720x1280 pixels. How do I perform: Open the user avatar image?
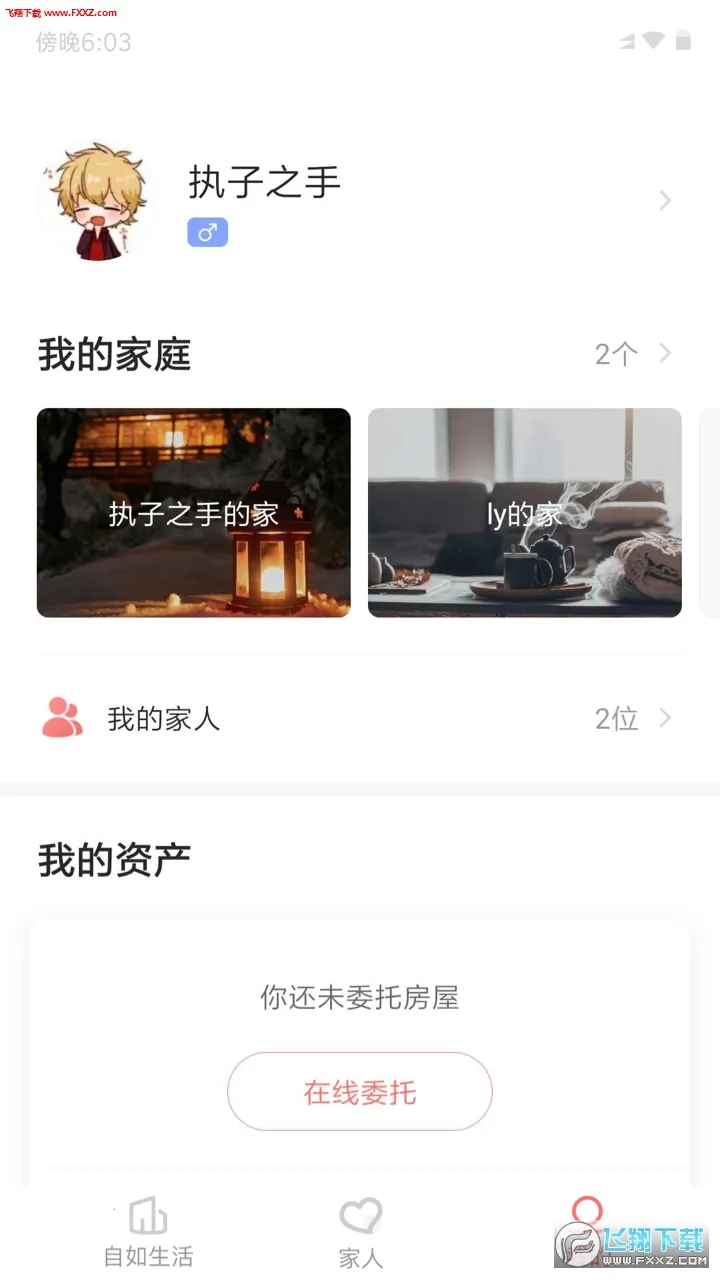(96, 200)
